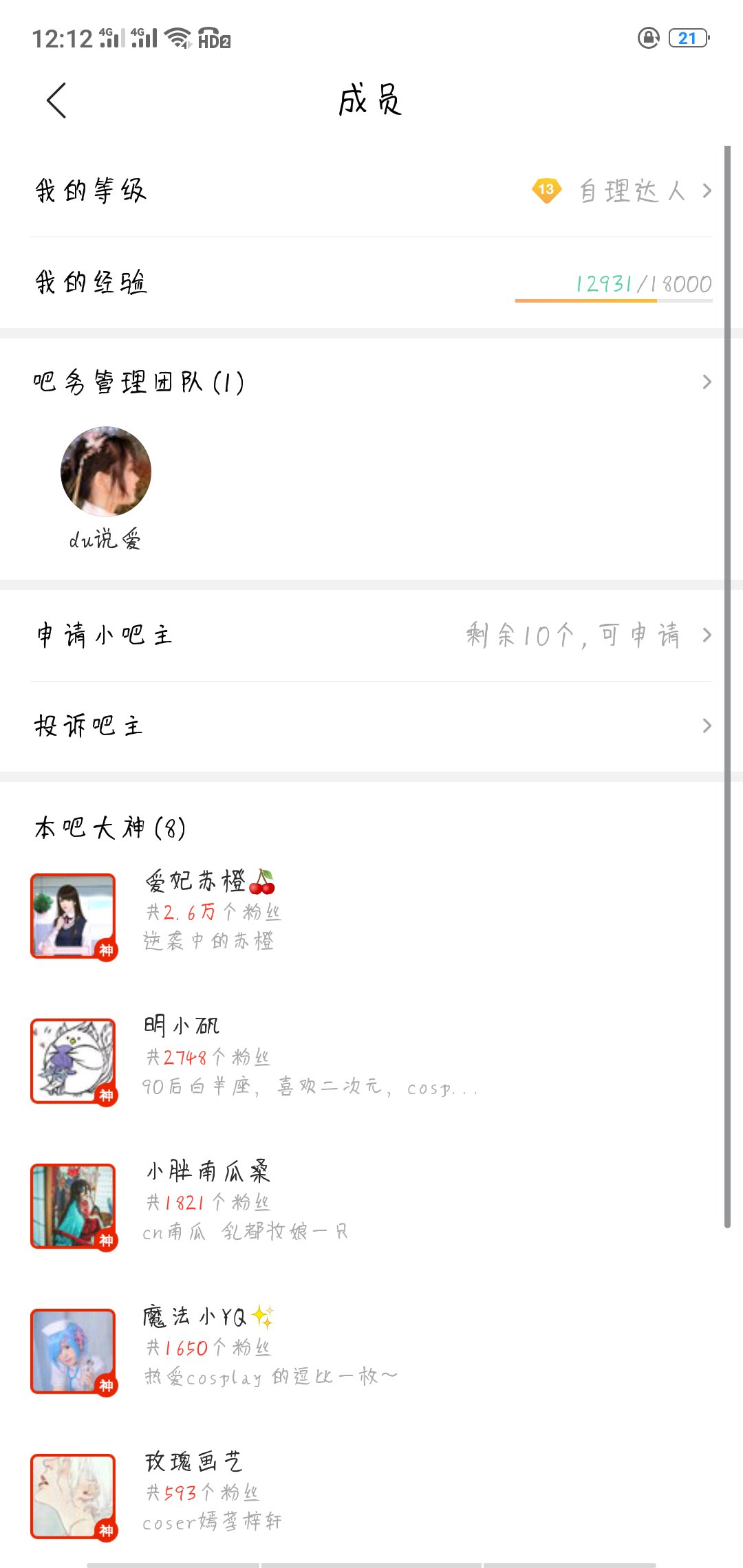Image resolution: width=743 pixels, height=1568 pixels.
Task: View du说爱 manager profile
Action: coord(105,472)
